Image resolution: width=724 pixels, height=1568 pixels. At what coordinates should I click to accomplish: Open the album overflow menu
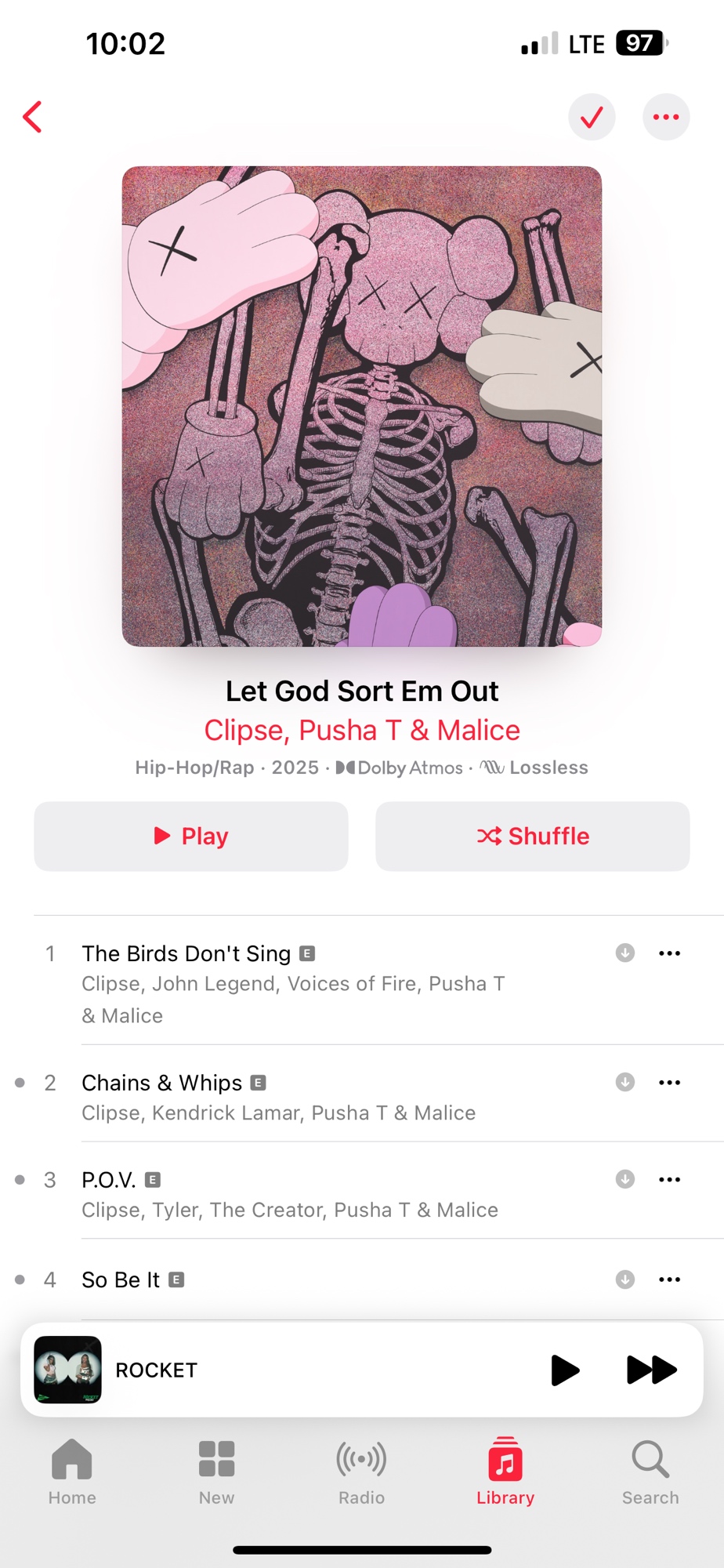pos(666,118)
